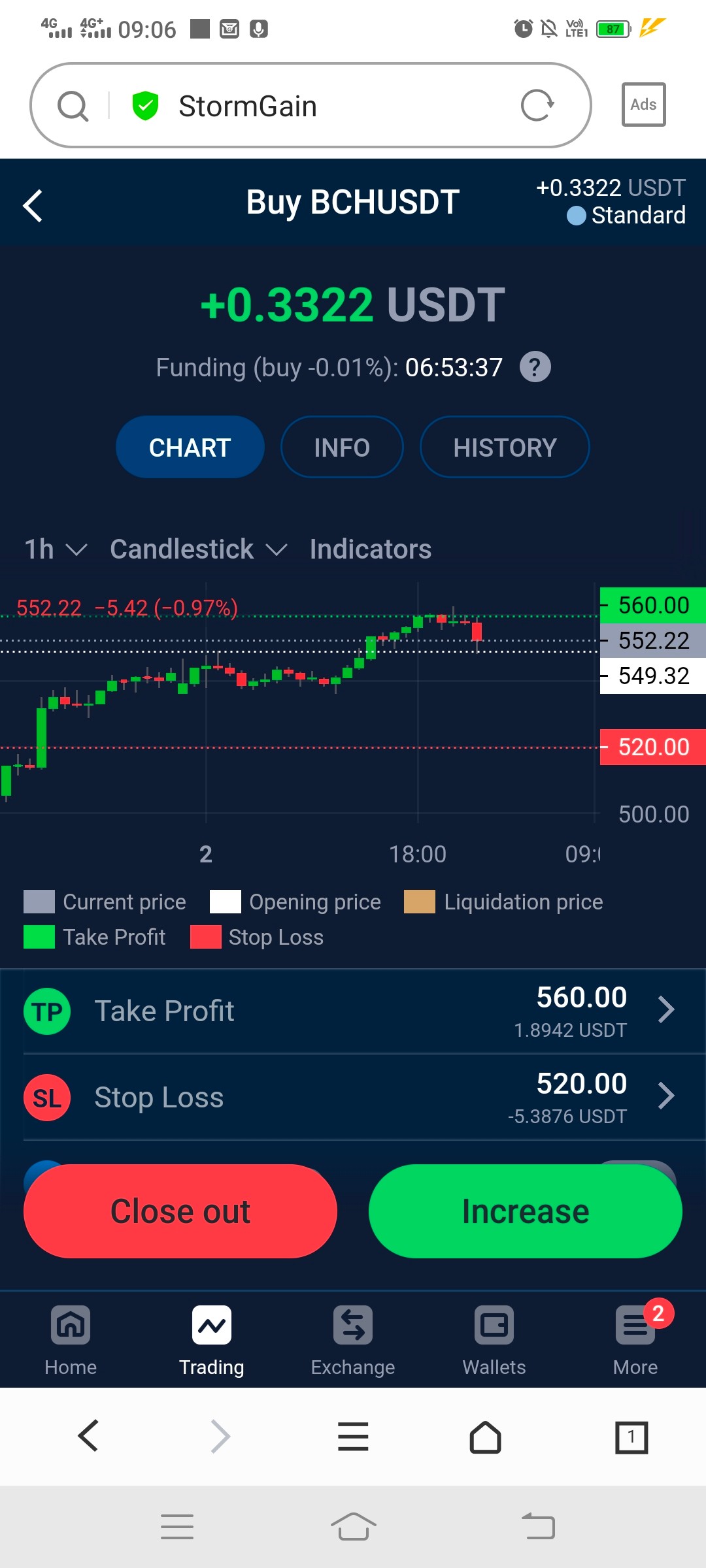
Task: Open the browser tab switcher
Action: click(631, 1437)
